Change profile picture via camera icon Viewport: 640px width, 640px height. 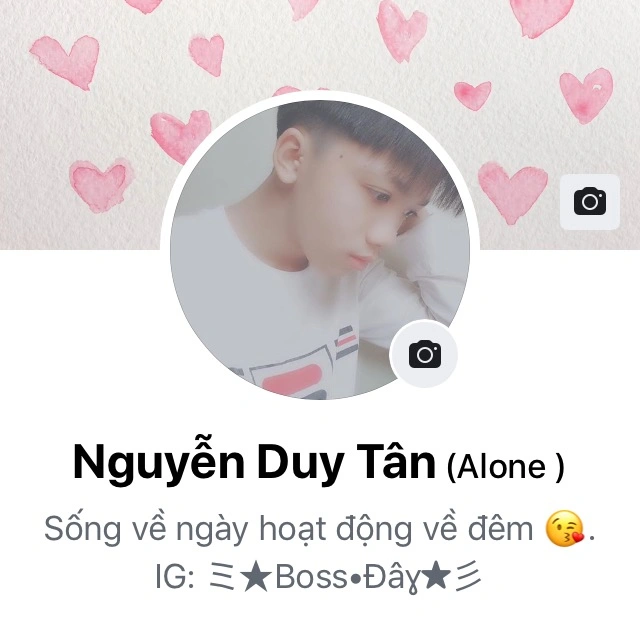click(x=425, y=353)
